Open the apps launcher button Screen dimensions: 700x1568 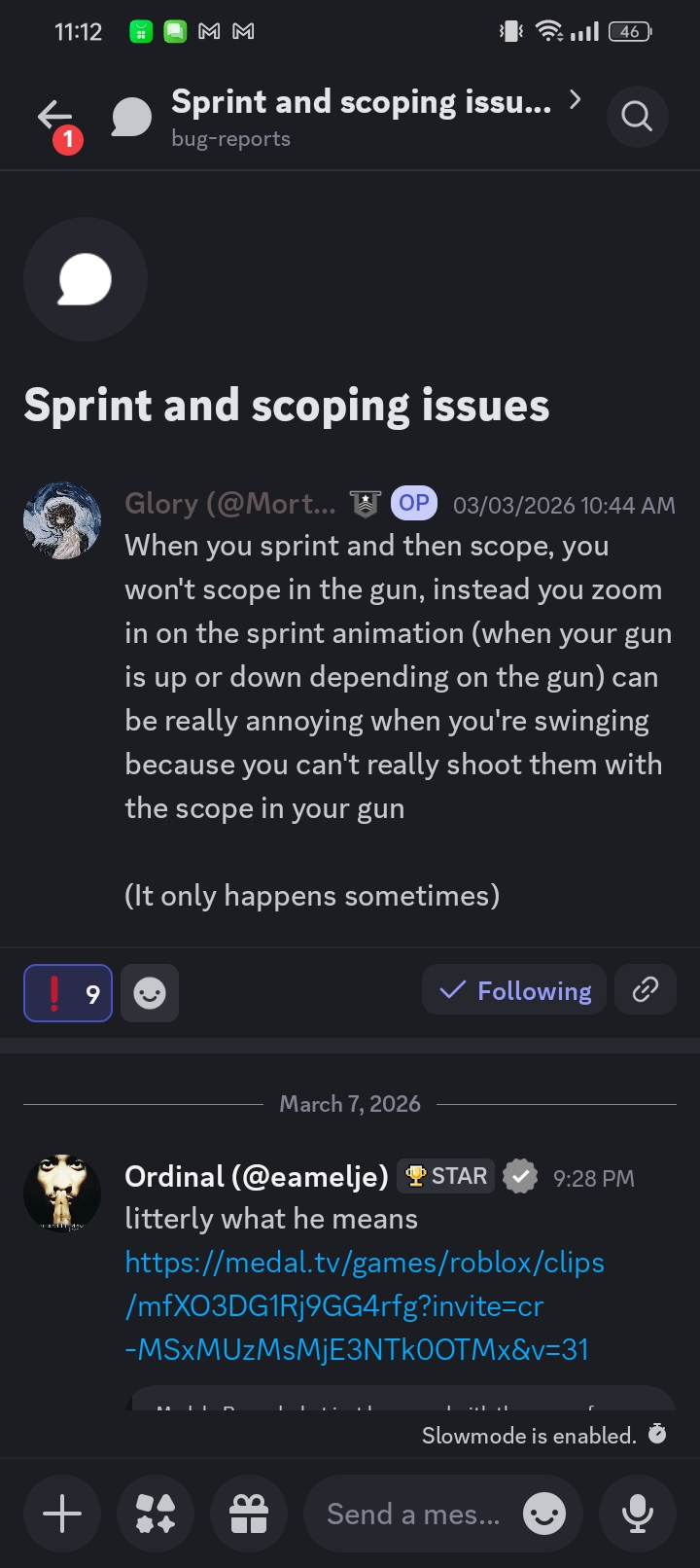(156, 1514)
